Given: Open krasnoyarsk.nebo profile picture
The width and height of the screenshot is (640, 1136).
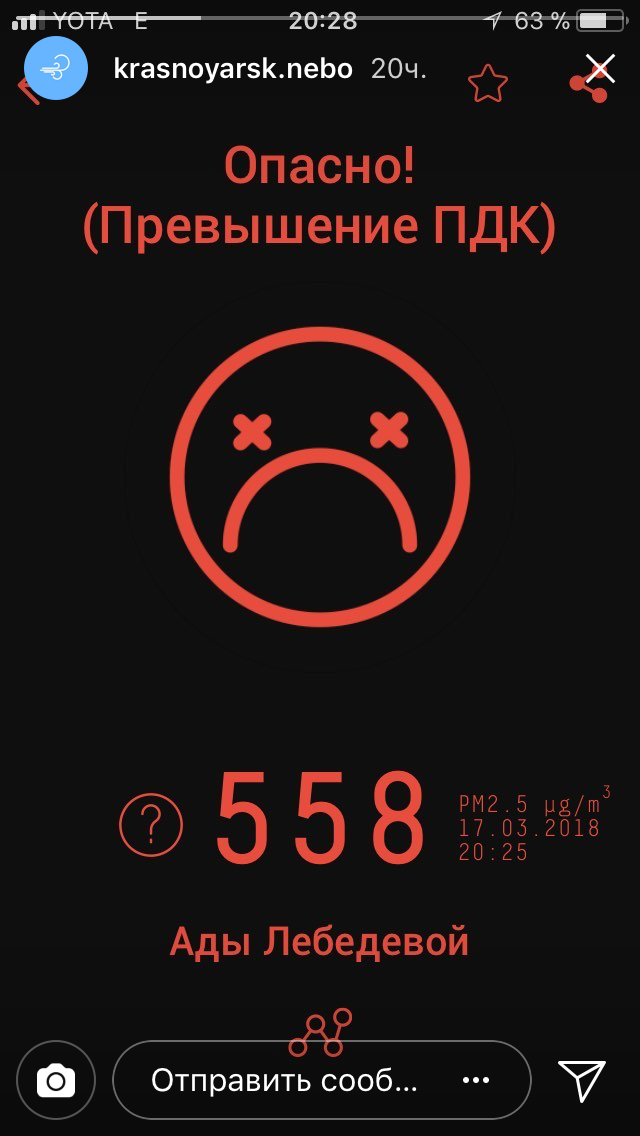Looking at the screenshot, I should pyautogui.click(x=56, y=68).
